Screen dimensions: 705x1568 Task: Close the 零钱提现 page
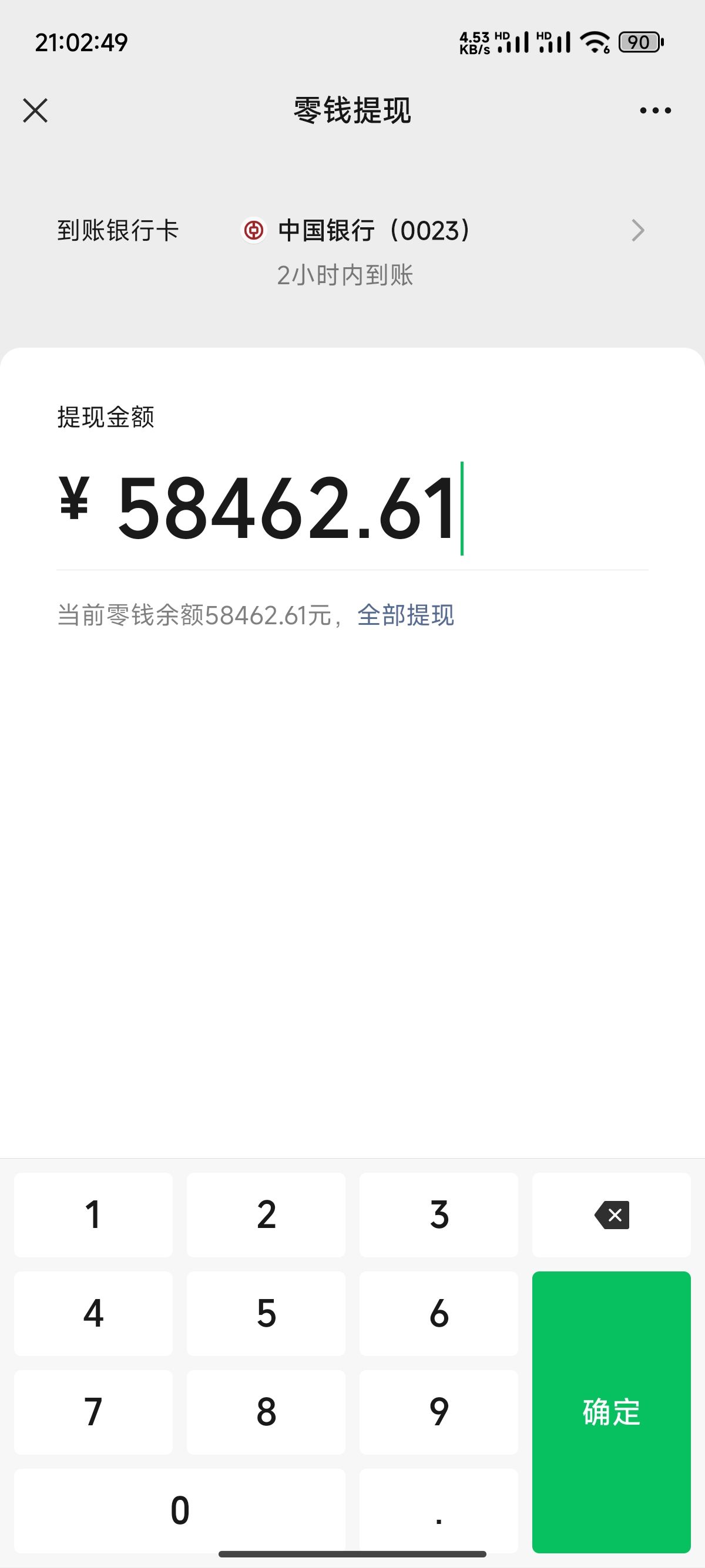click(x=35, y=111)
